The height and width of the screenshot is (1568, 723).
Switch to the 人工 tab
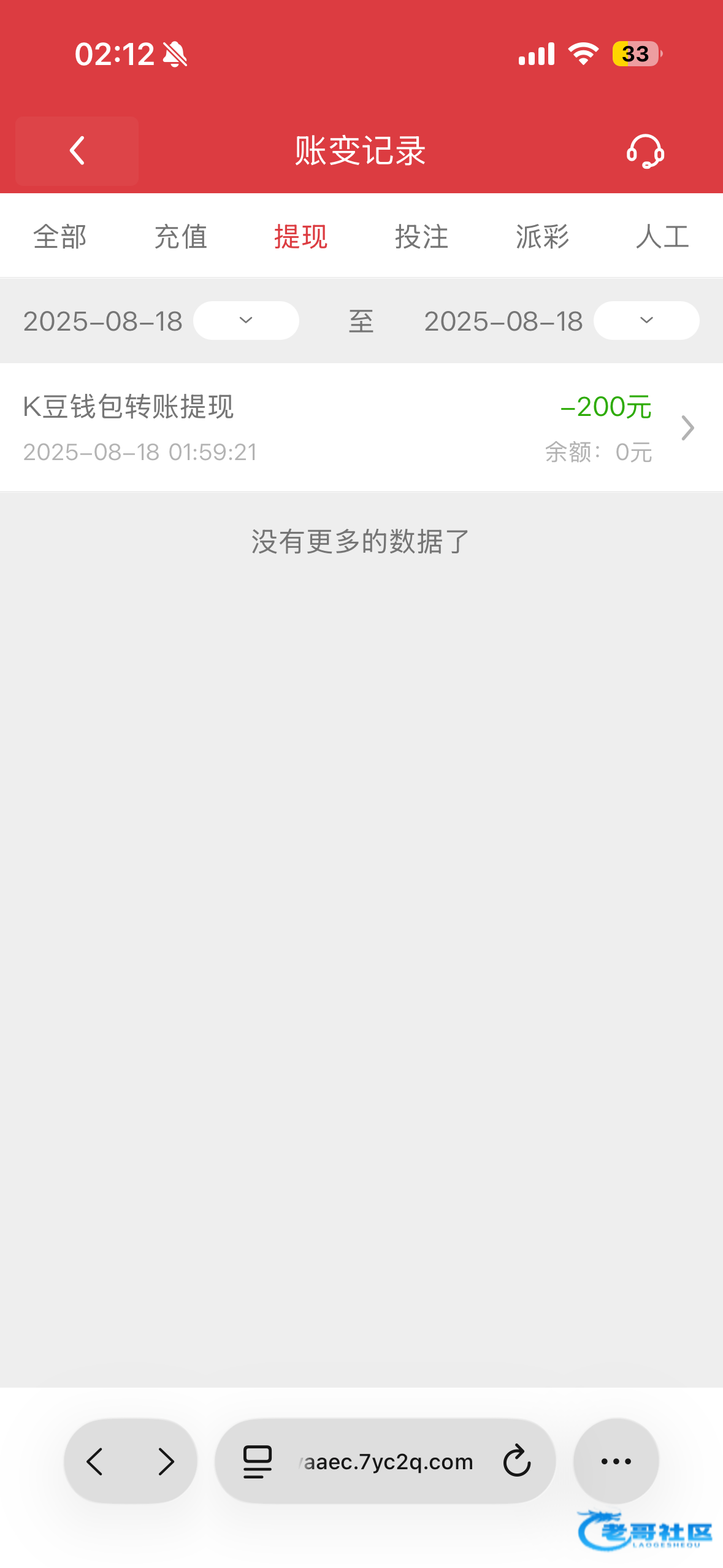click(663, 237)
